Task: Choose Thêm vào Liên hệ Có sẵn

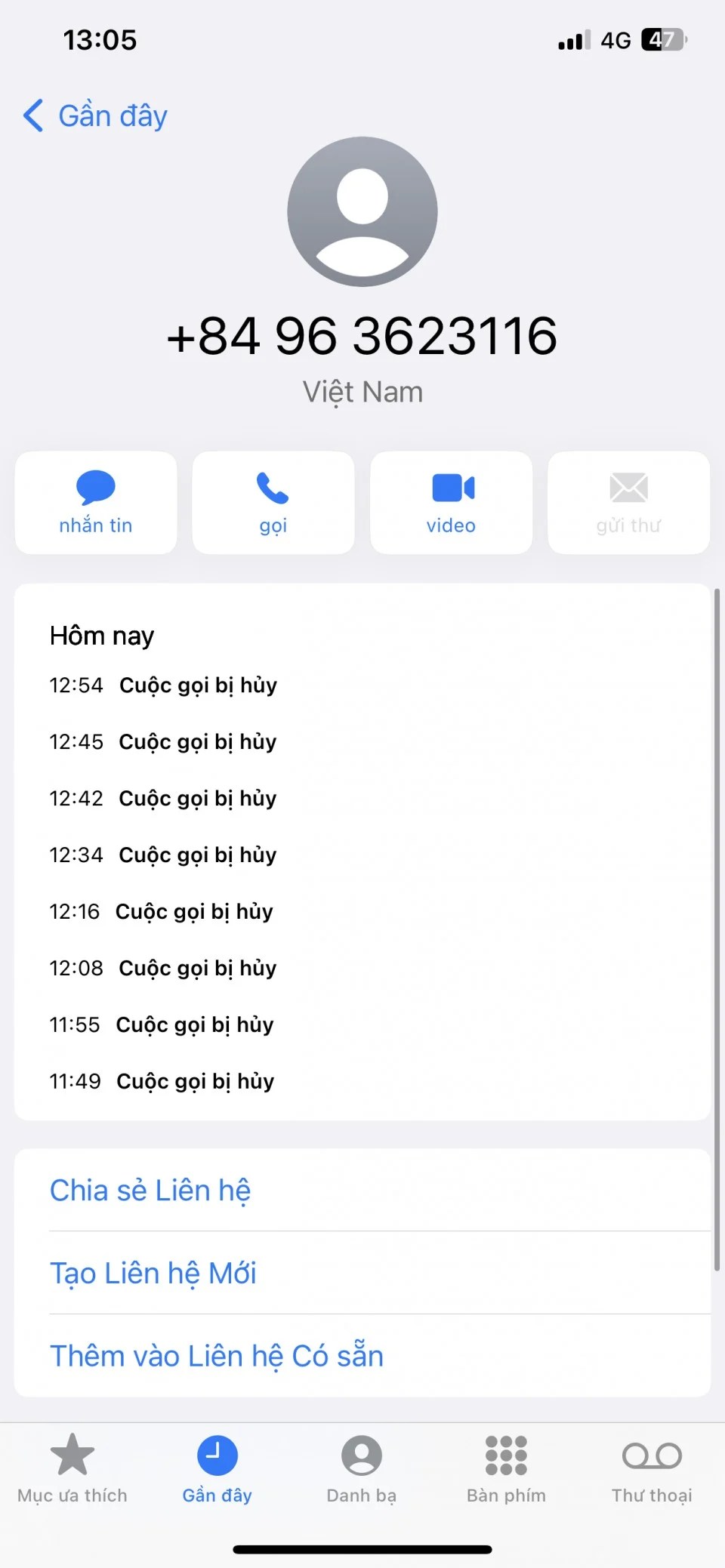Action: (x=217, y=1357)
